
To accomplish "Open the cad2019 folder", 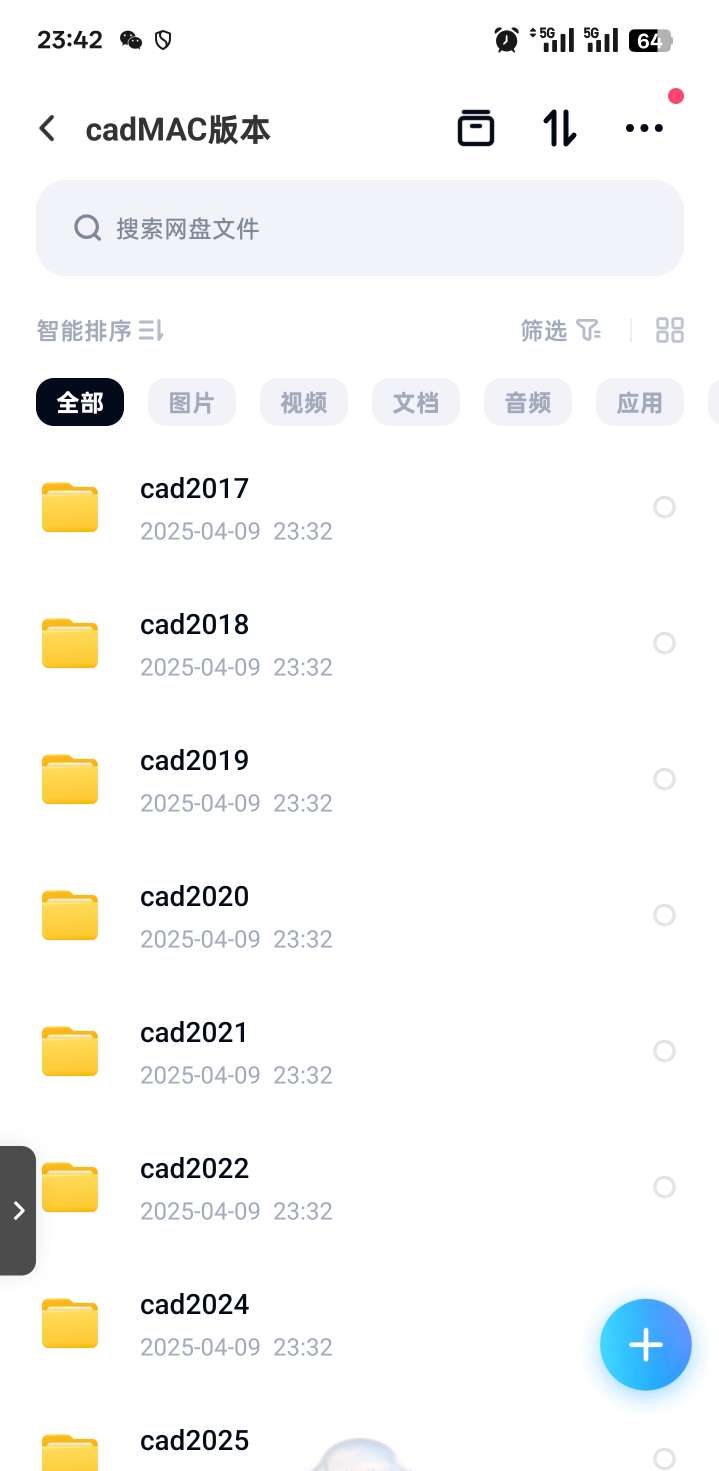I will tap(360, 780).
